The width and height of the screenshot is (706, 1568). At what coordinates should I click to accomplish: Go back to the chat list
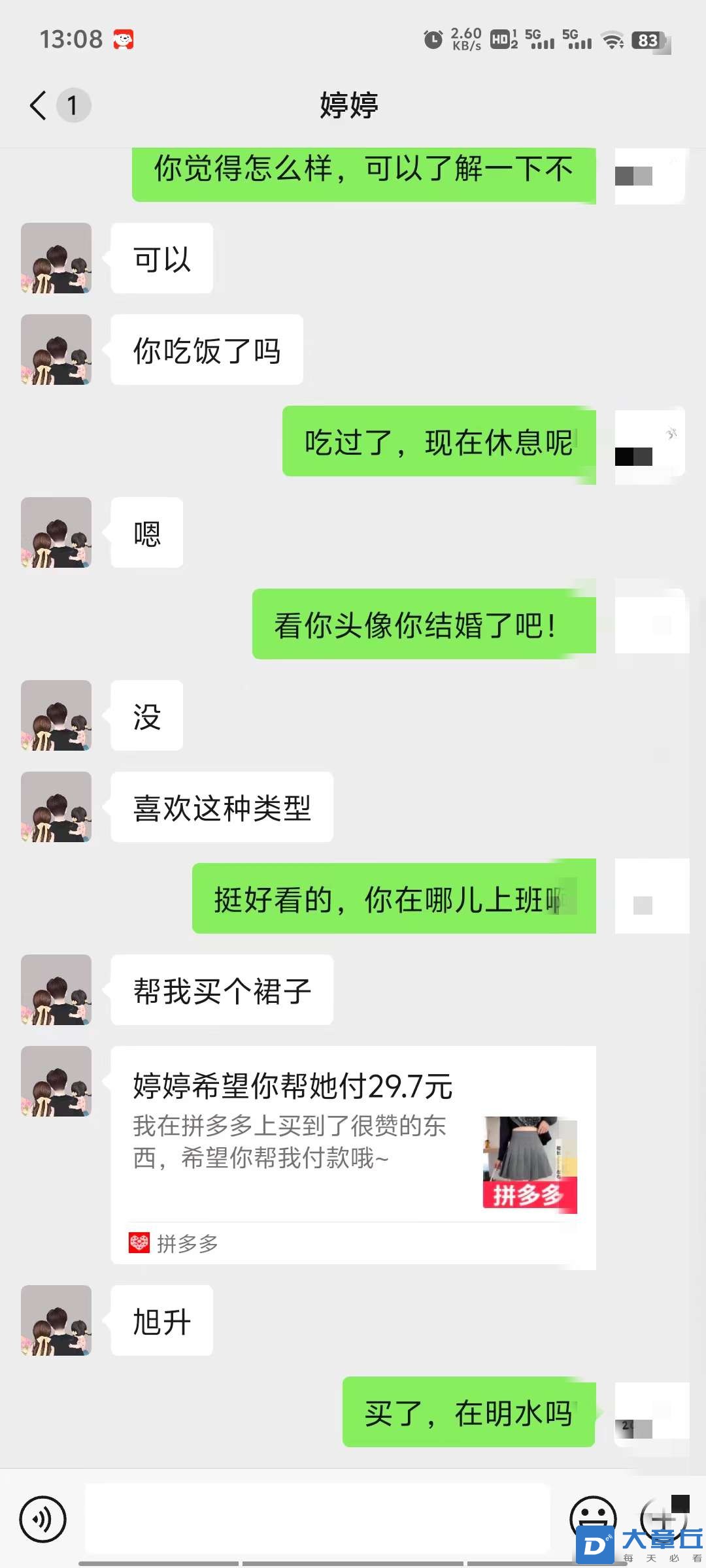coord(39,105)
